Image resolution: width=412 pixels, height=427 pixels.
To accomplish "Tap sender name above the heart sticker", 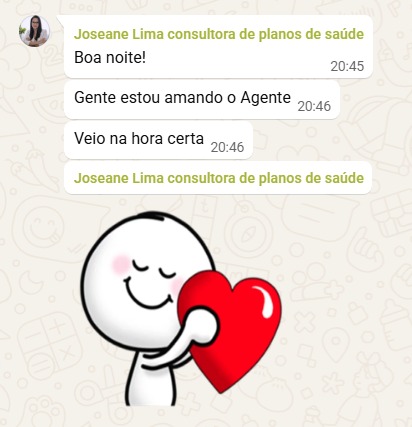I will [x=219, y=178].
